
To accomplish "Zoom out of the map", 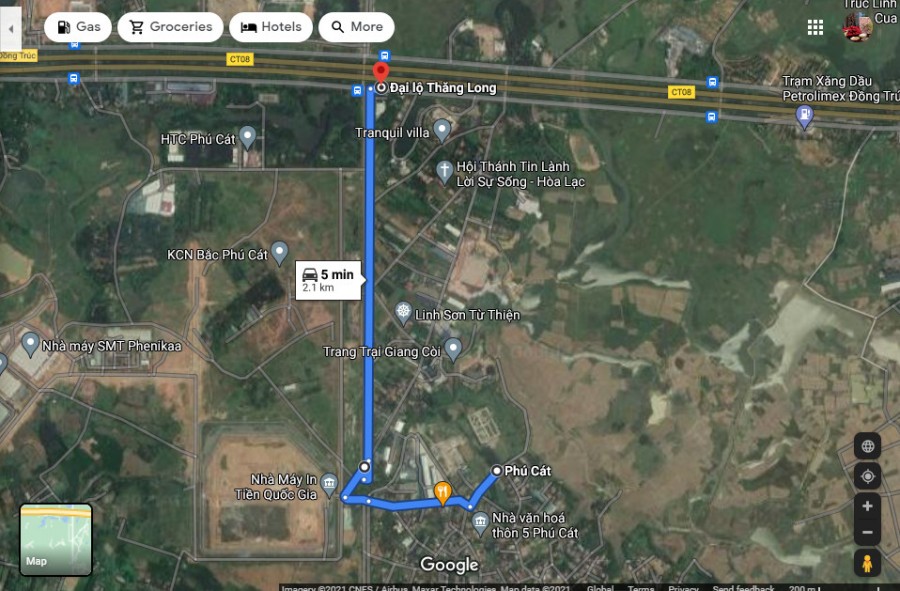I will 867,533.
